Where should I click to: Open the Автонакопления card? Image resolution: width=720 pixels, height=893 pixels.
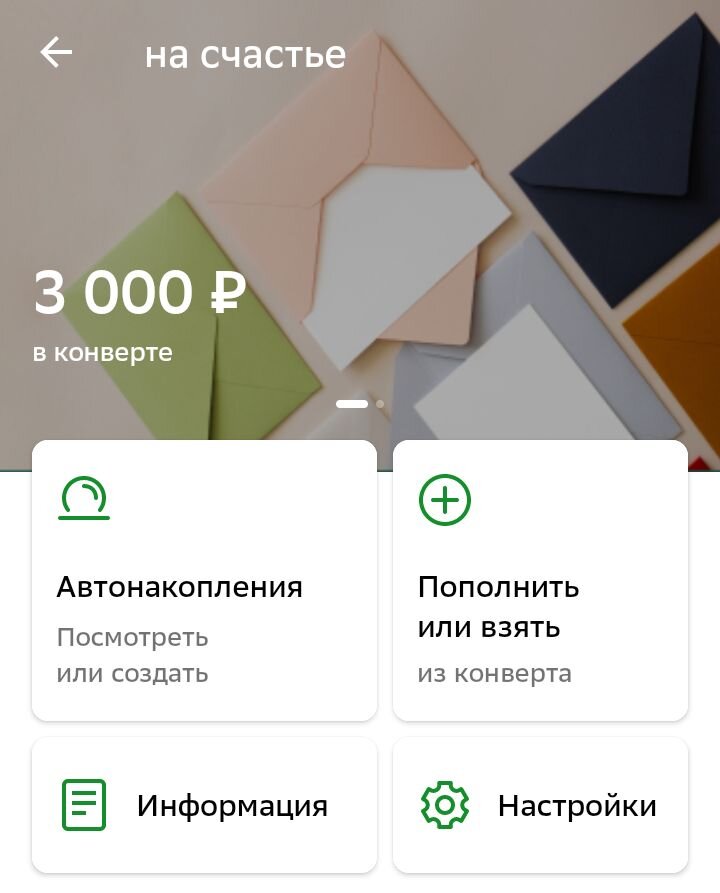[204, 580]
